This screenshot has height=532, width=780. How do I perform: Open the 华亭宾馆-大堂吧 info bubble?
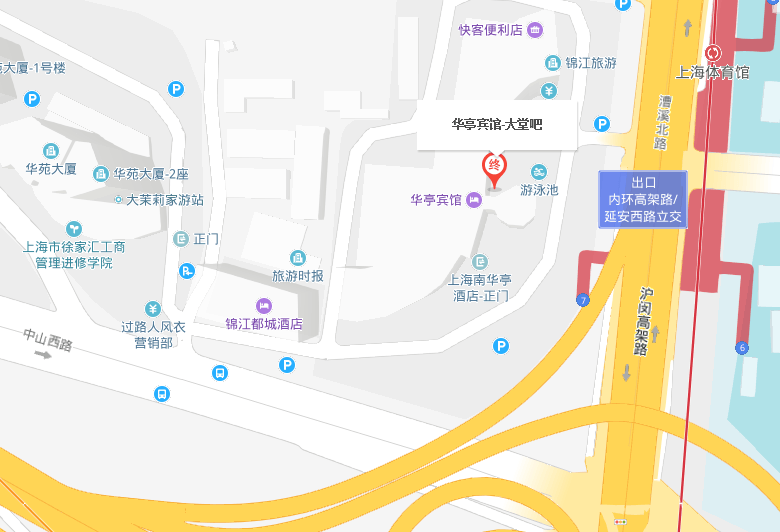[497, 125]
